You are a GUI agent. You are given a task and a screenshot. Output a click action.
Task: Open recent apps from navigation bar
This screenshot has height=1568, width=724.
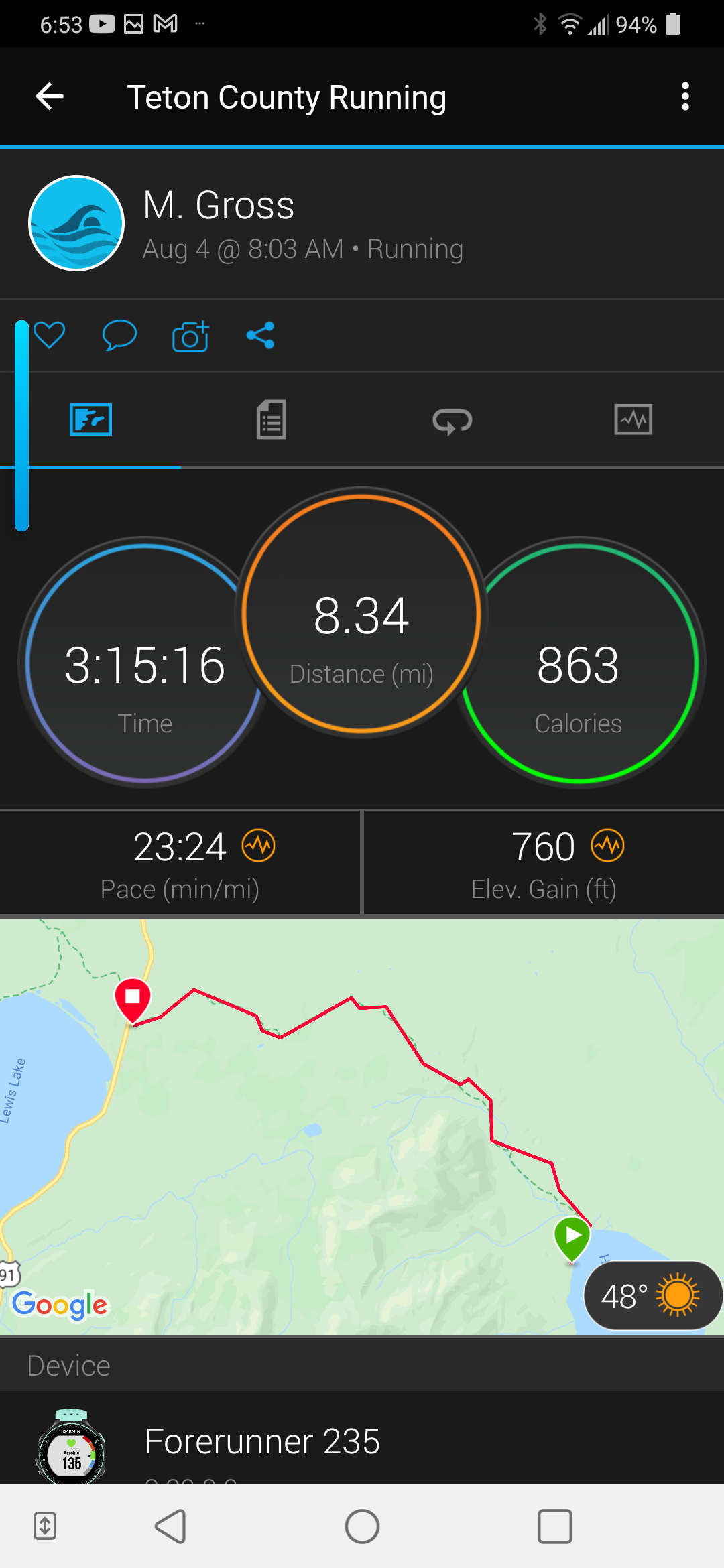[554, 1526]
